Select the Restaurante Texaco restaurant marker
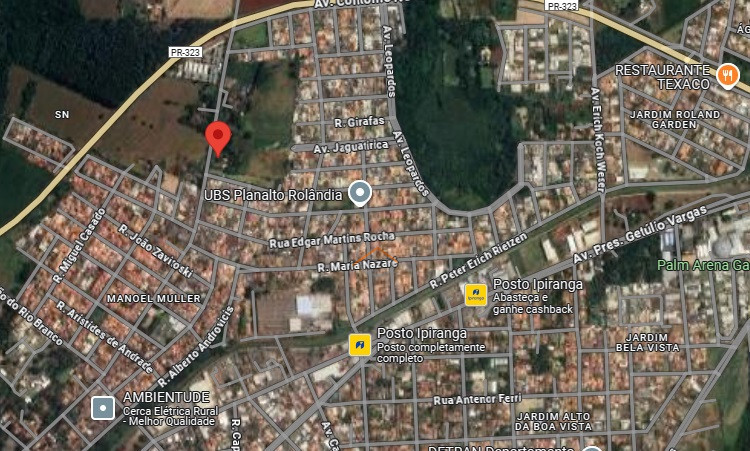This screenshot has width=750, height=451. tap(727, 73)
